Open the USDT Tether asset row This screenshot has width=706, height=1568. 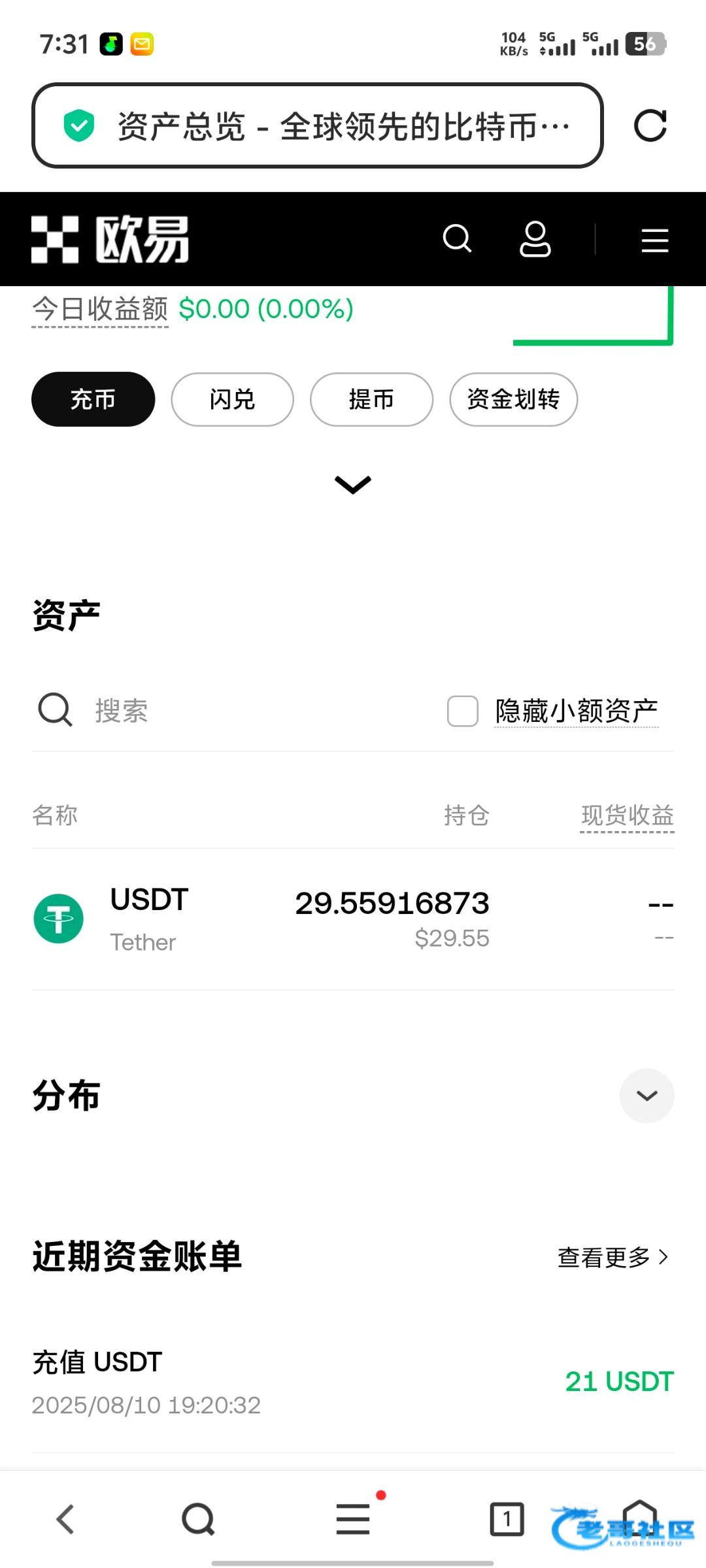pos(353,919)
